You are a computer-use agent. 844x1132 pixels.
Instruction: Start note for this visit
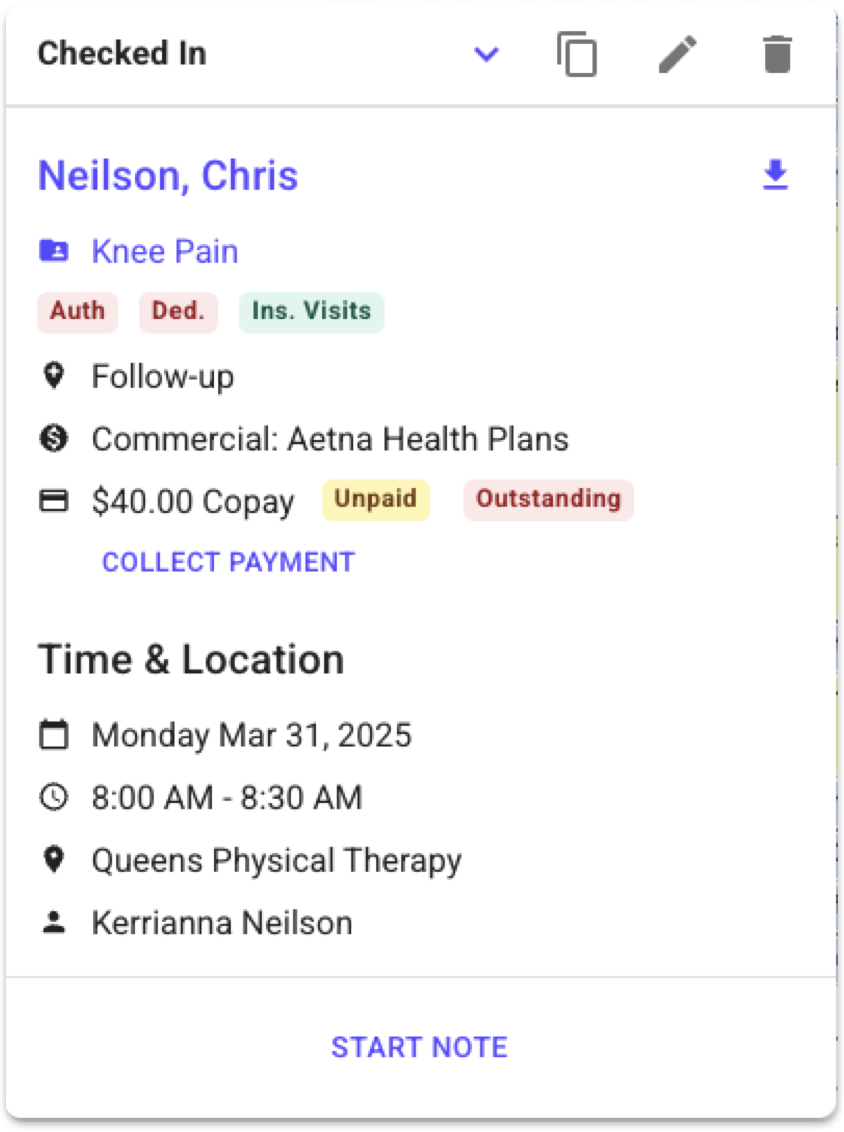point(420,1047)
